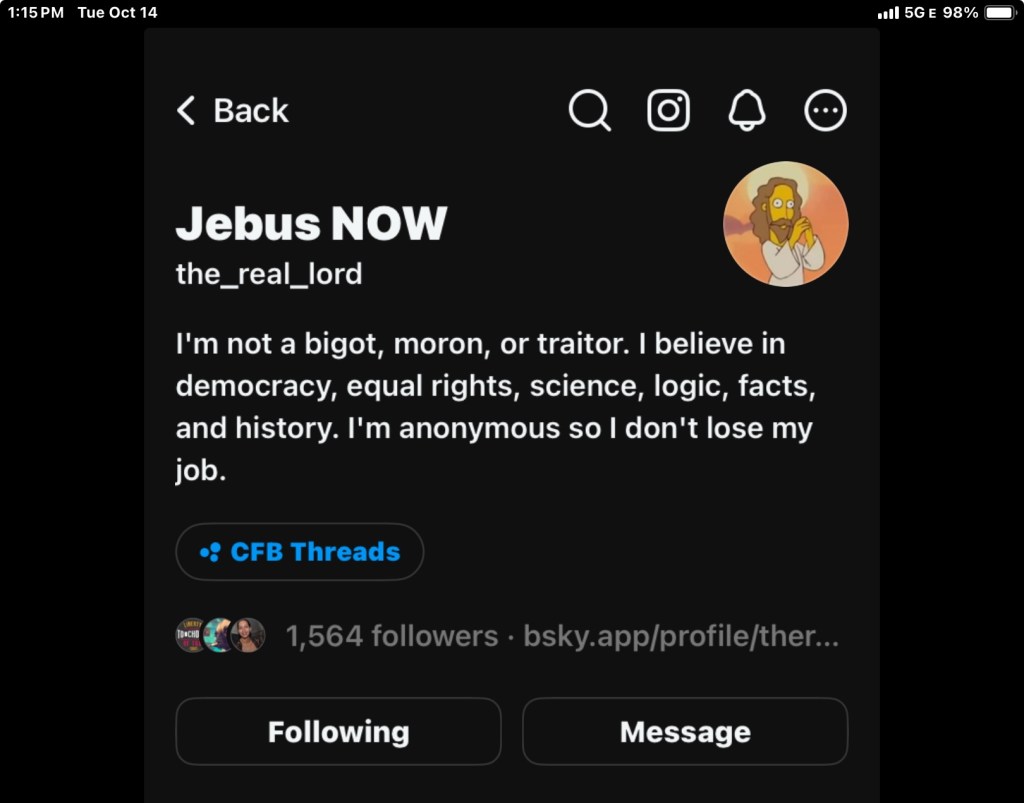
Task: Open the more options menu
Action: click(x=825, y=110)
